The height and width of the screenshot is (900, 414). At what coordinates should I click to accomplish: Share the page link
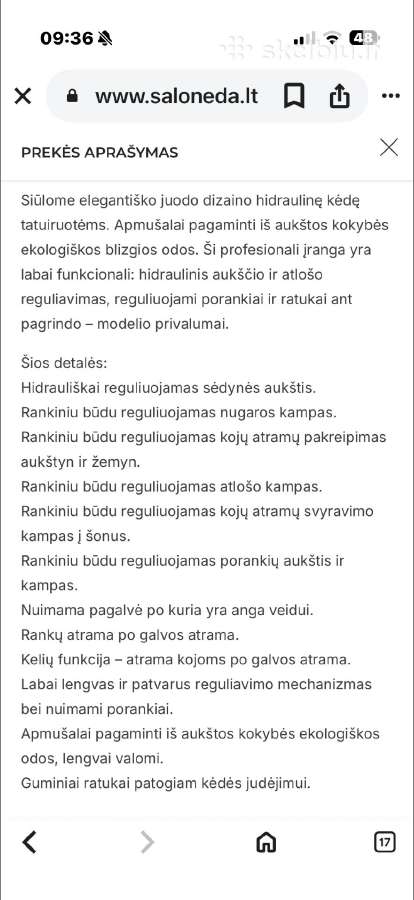point(339,95)
